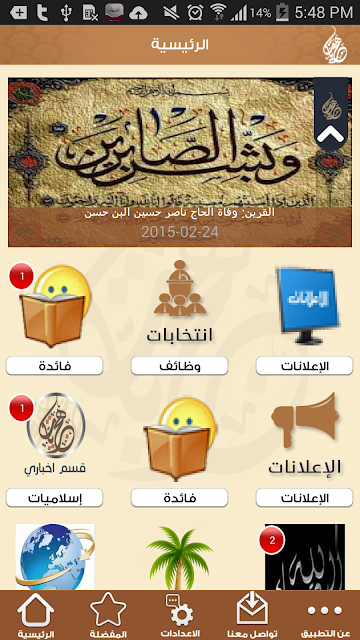This screenshot has height=640, width=360.
Task: Tap the app logo in the header
Action: [336, 45]
